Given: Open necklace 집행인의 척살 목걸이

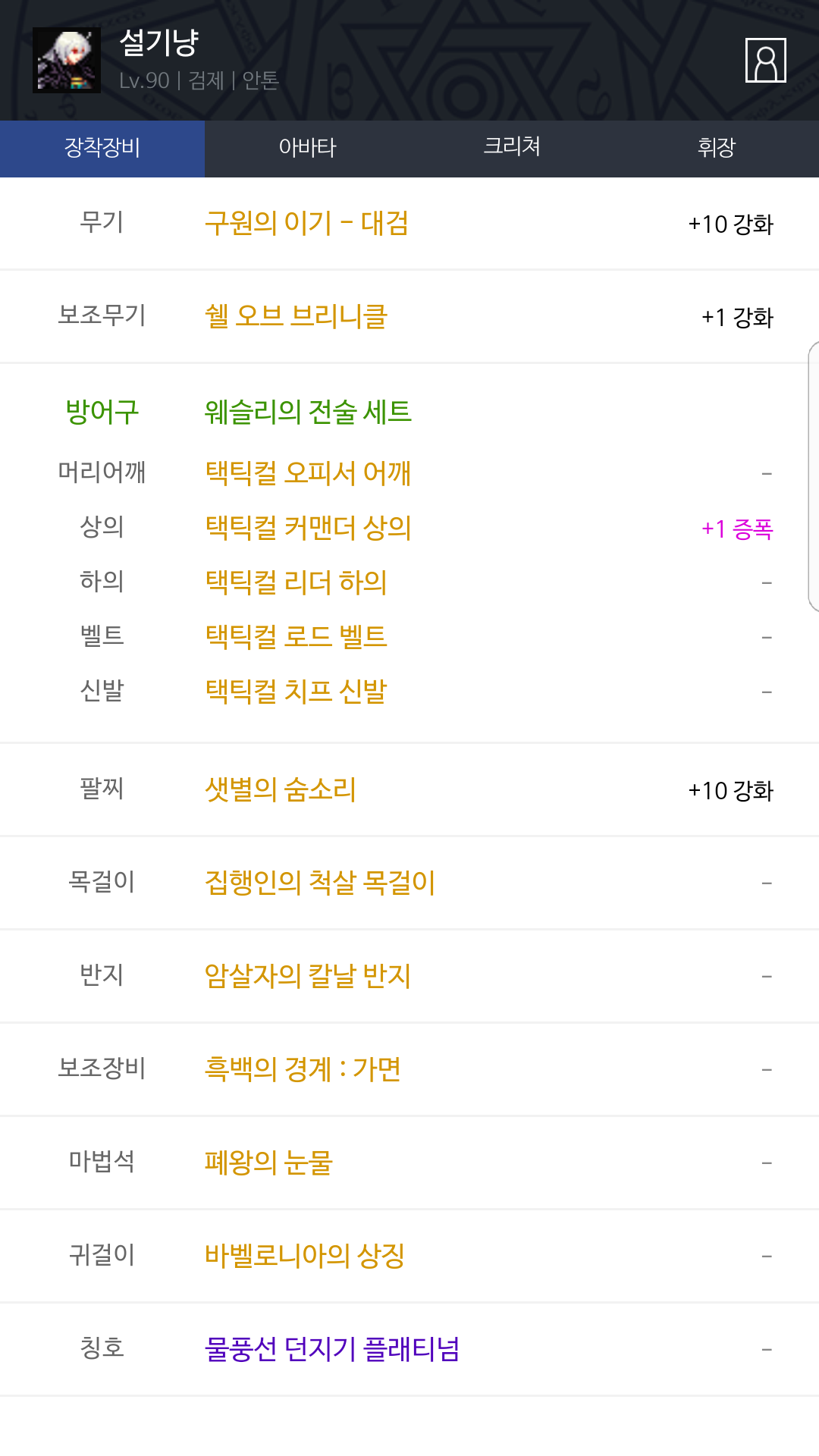Looking at the screenshot, I should click(320, 883).
